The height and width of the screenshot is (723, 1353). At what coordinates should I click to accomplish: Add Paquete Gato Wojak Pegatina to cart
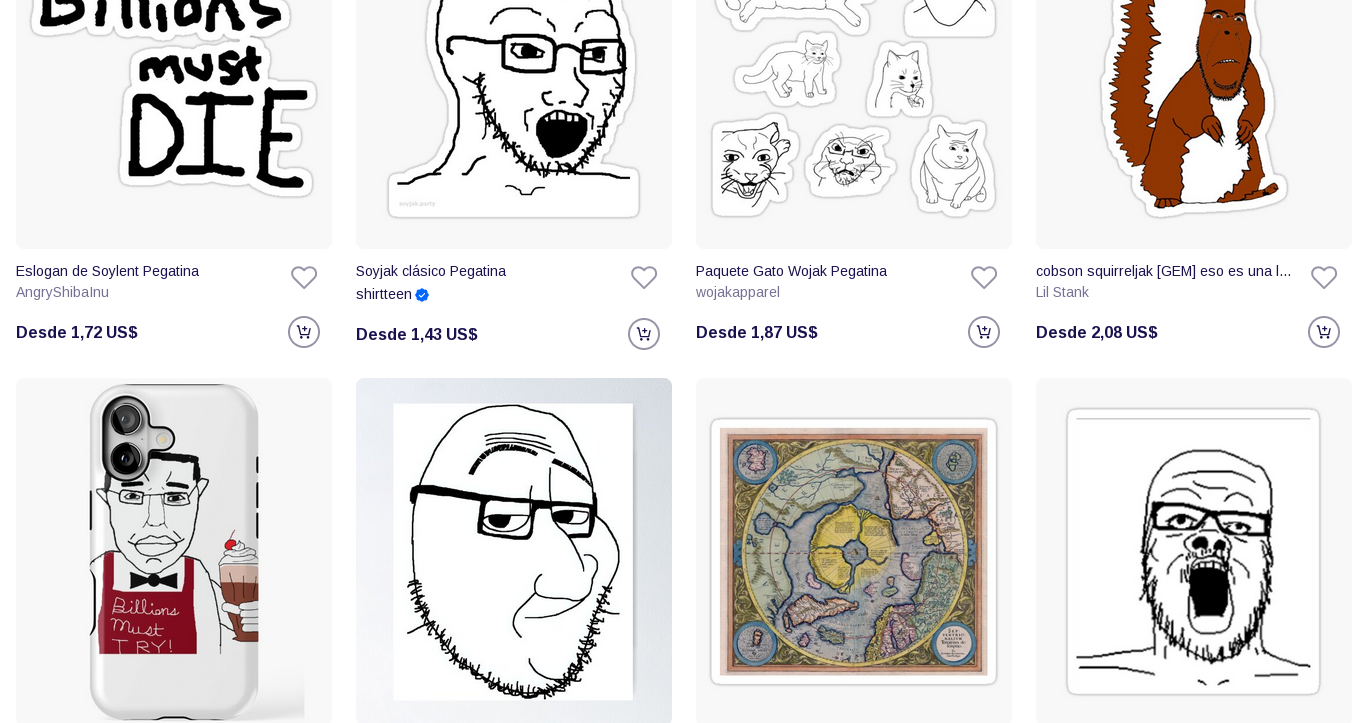click(984, 332)
